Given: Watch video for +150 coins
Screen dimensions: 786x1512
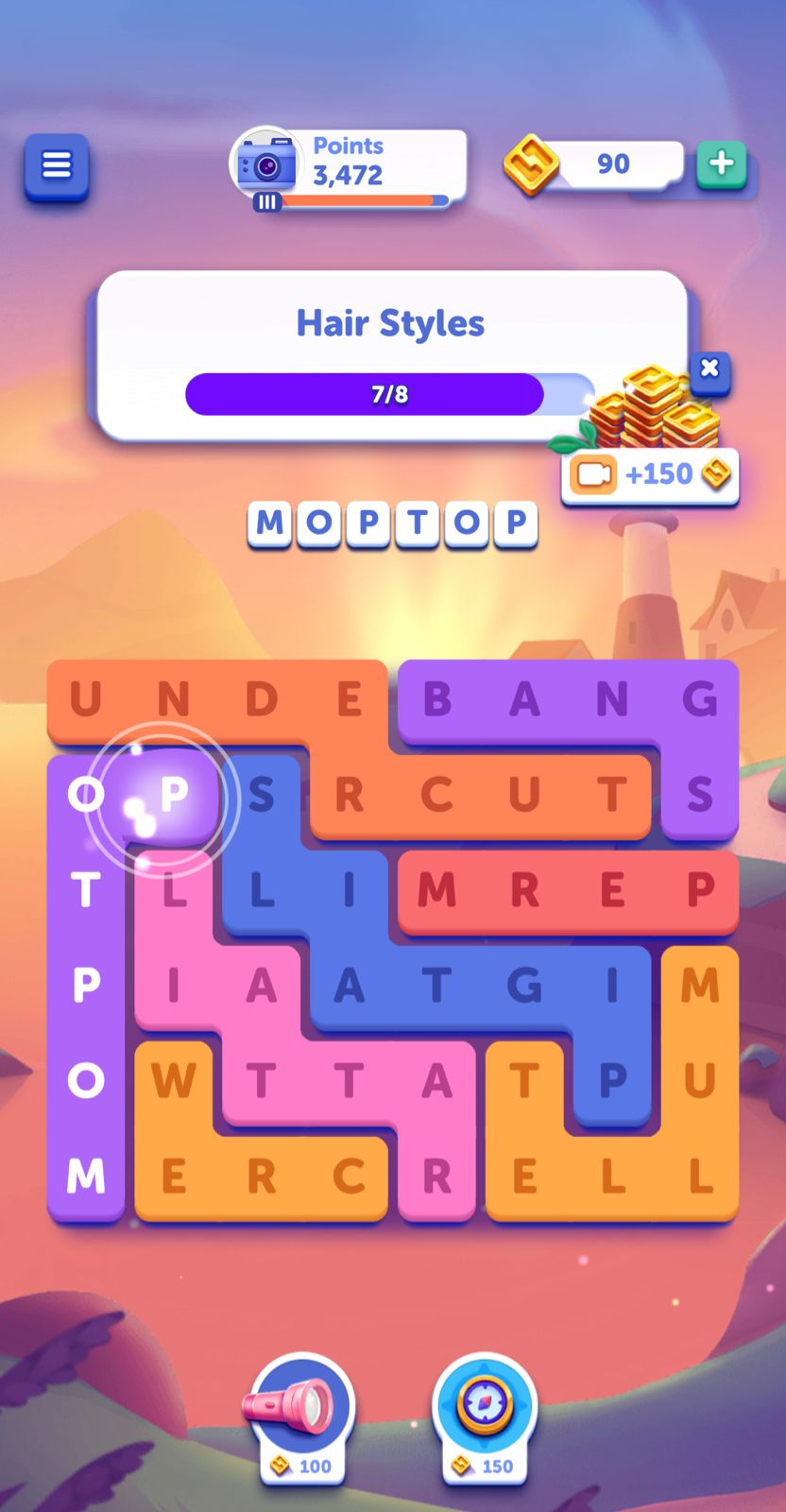Looking at the screenshot, I should [x=650, y=473].
